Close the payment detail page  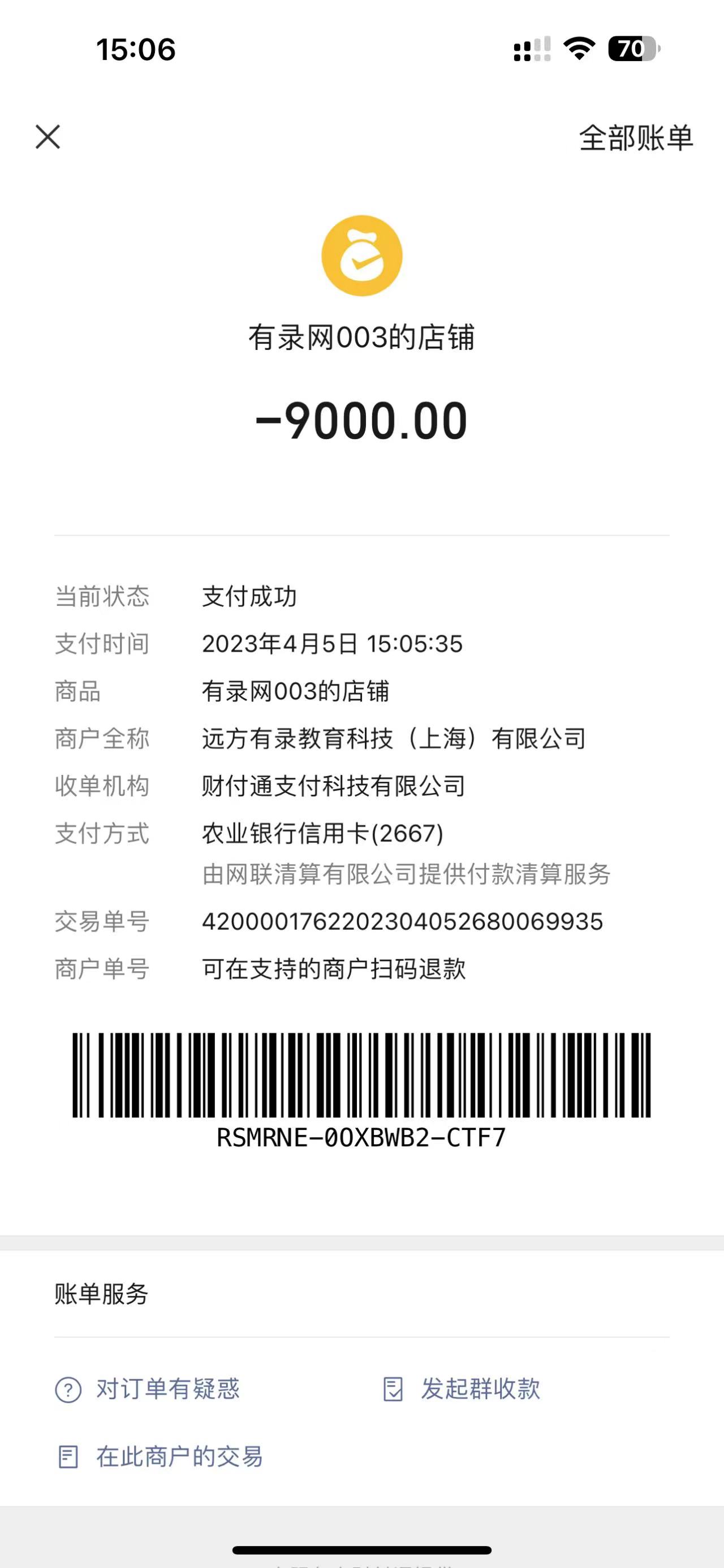click(x=48, y=137)
